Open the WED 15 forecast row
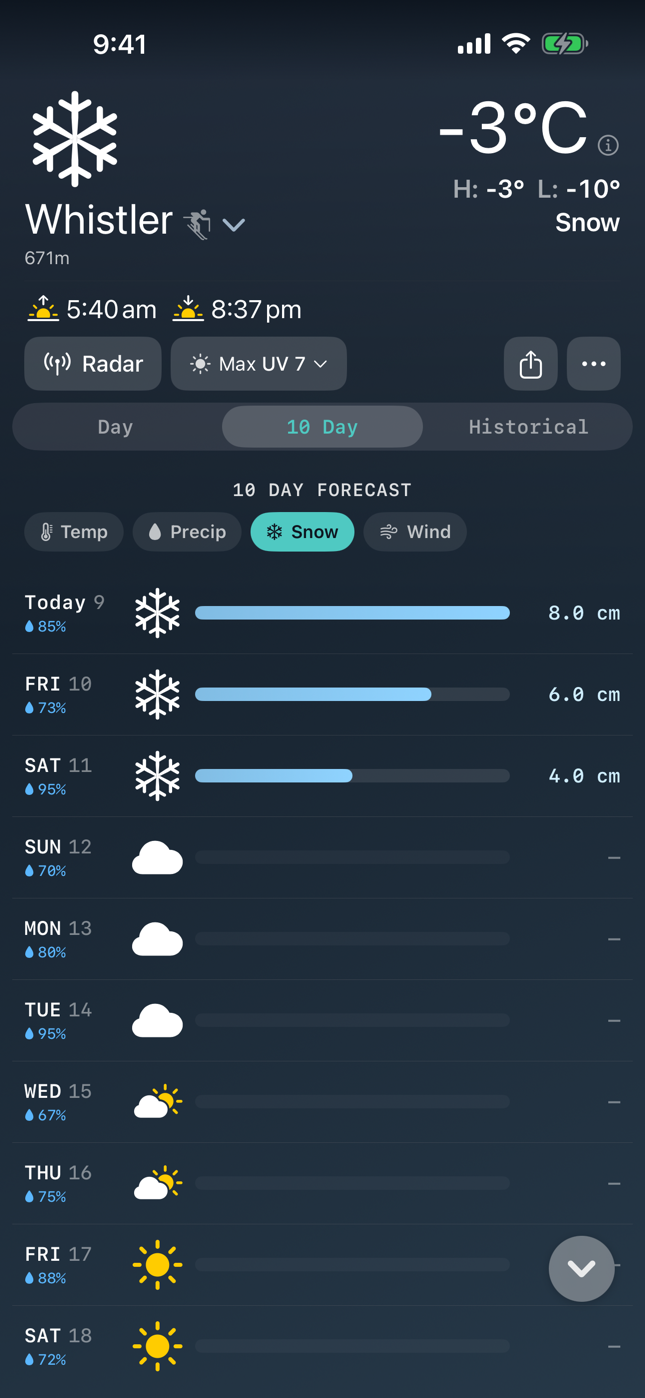The width and height of the screenshot is (645, 1398). 322,1102
